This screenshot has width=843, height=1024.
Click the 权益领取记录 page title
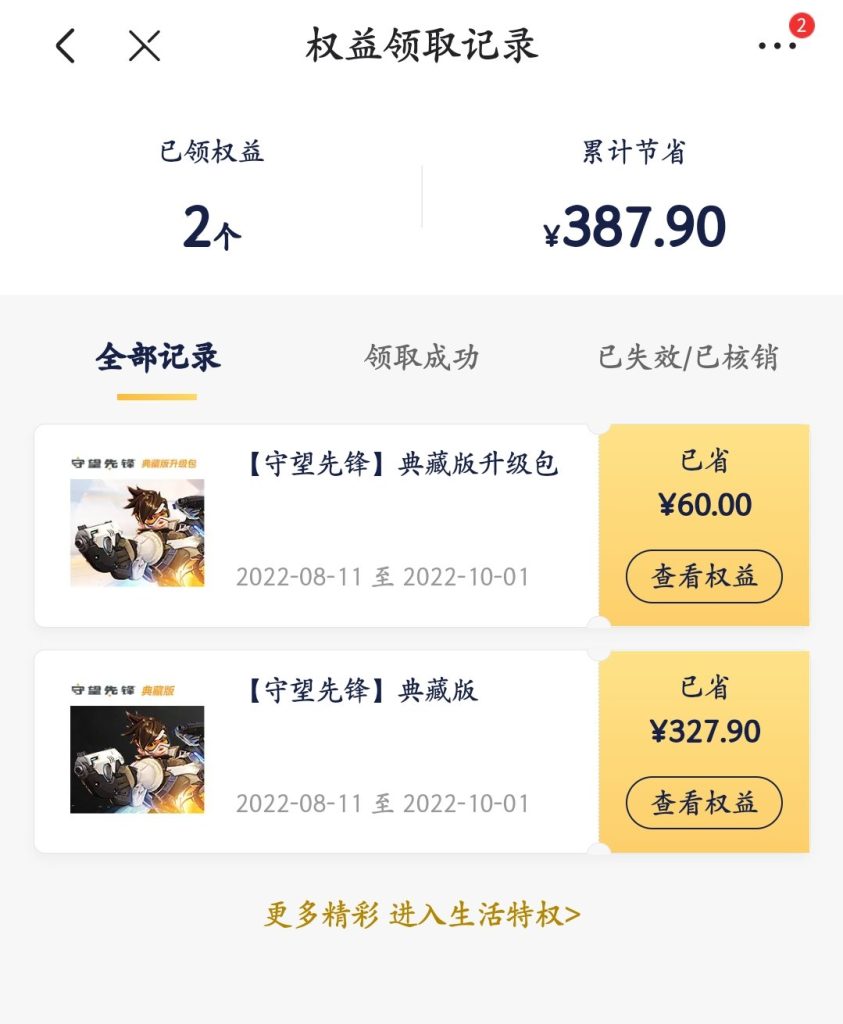[x=421, y=44]
